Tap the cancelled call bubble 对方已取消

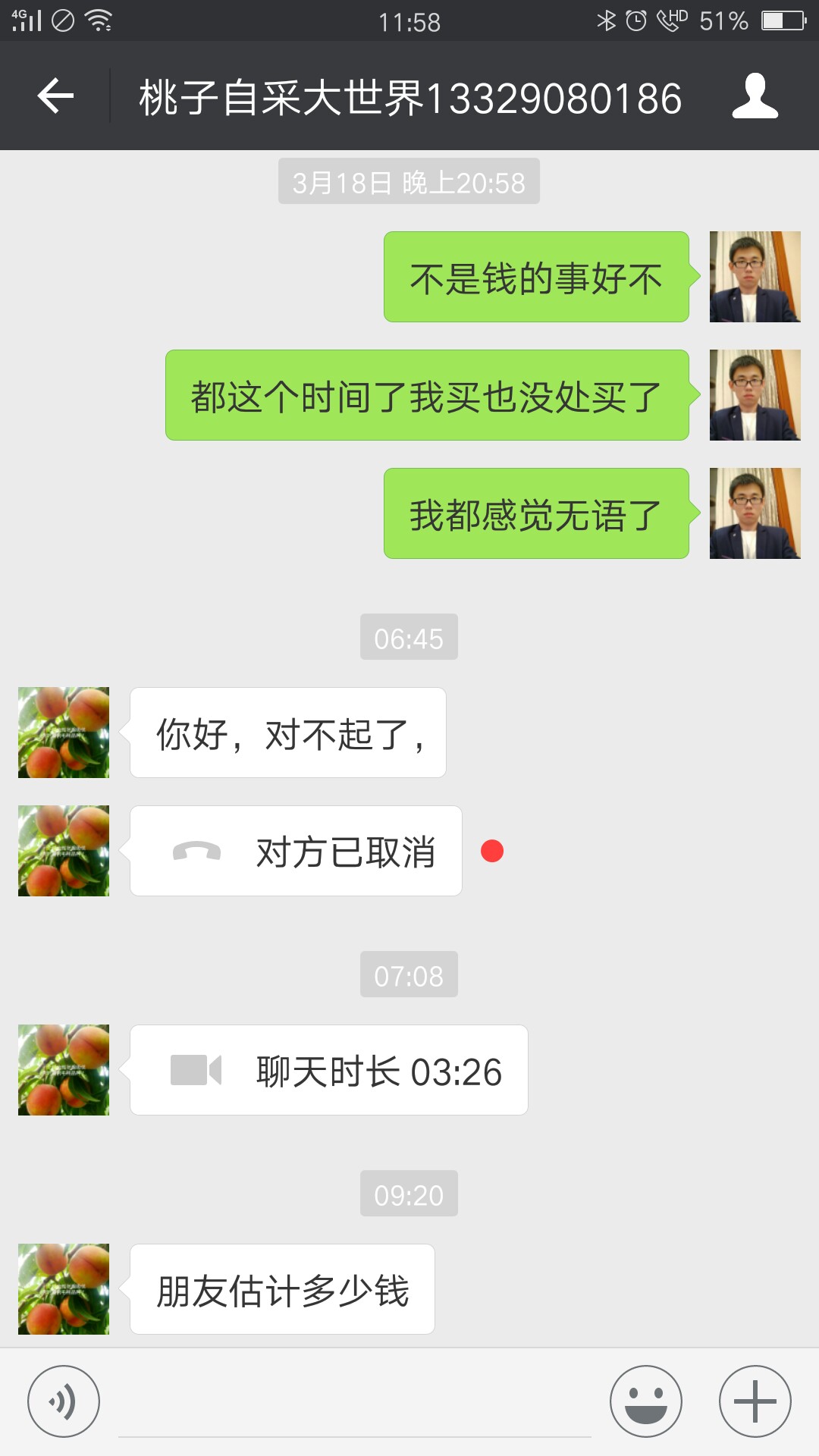pyautogui.click(x=296, y=851)
